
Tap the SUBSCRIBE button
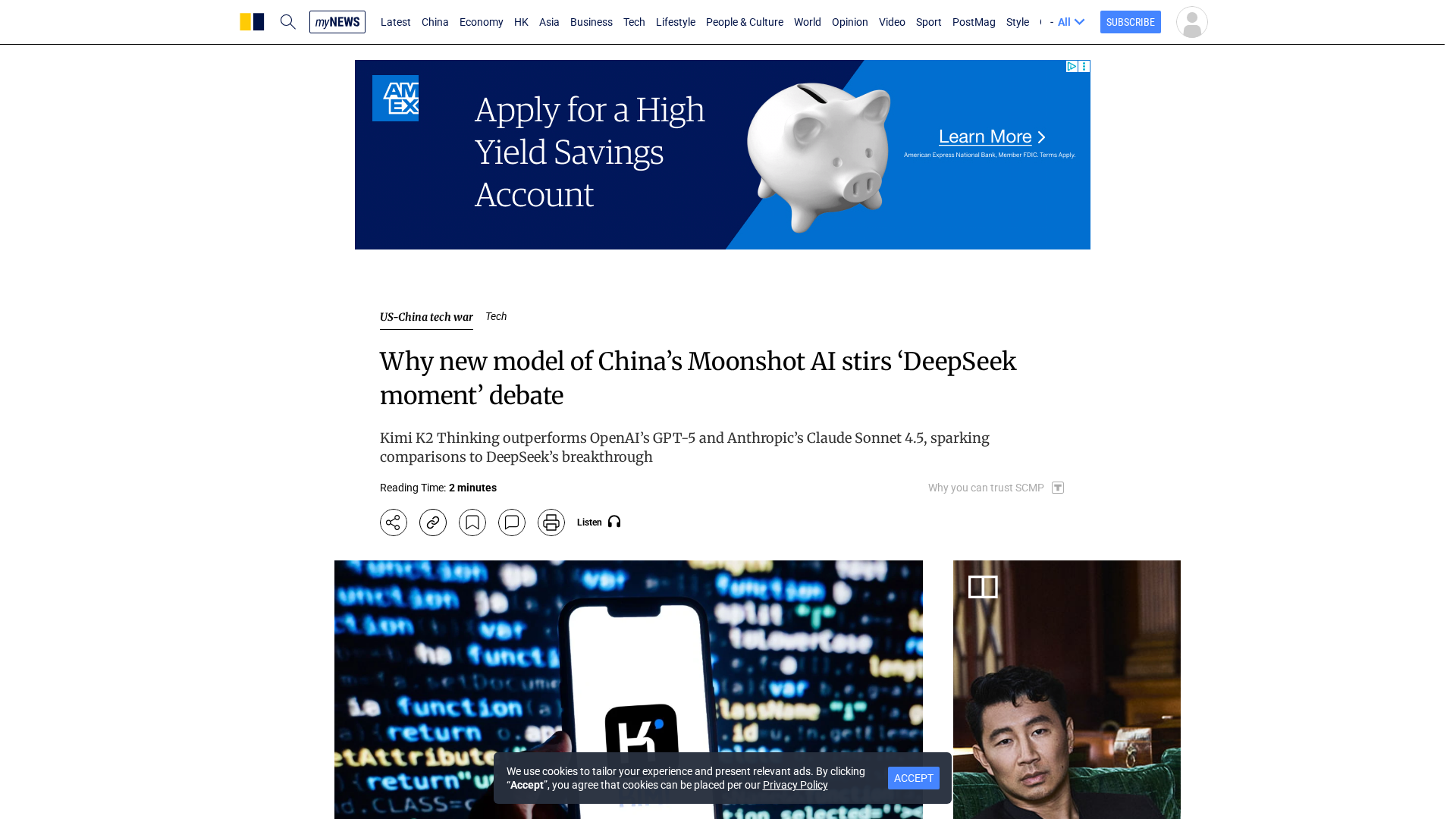1130,22
